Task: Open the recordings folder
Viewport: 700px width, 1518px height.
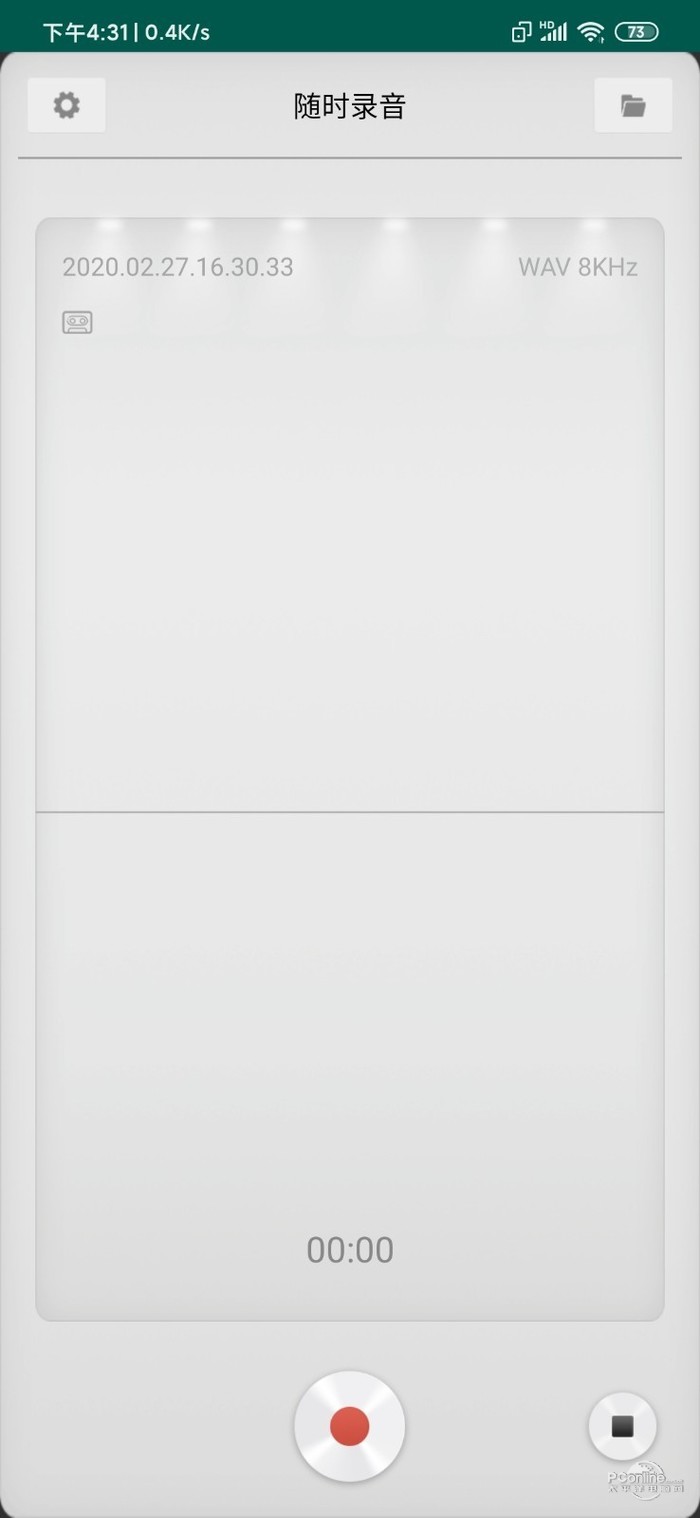Action: [x=633, y=105]
